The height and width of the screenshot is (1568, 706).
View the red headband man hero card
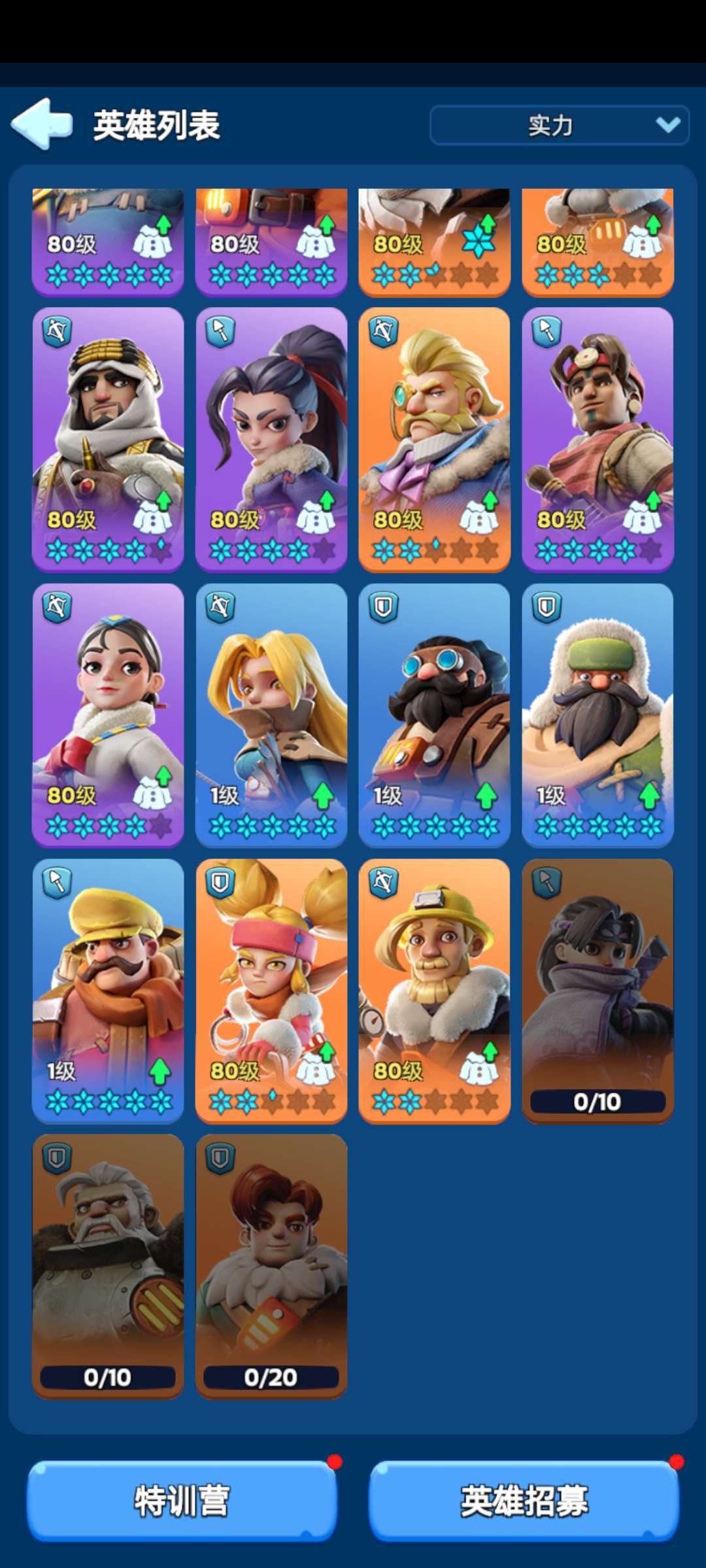(x=597, y=438)
